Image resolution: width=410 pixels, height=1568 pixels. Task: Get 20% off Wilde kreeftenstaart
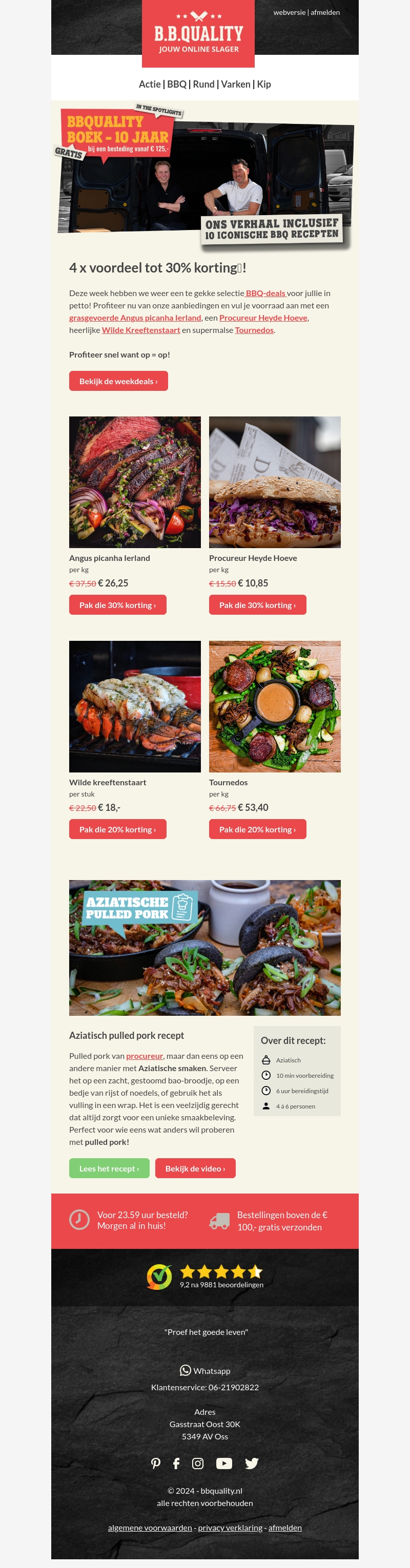click(117, 829)
